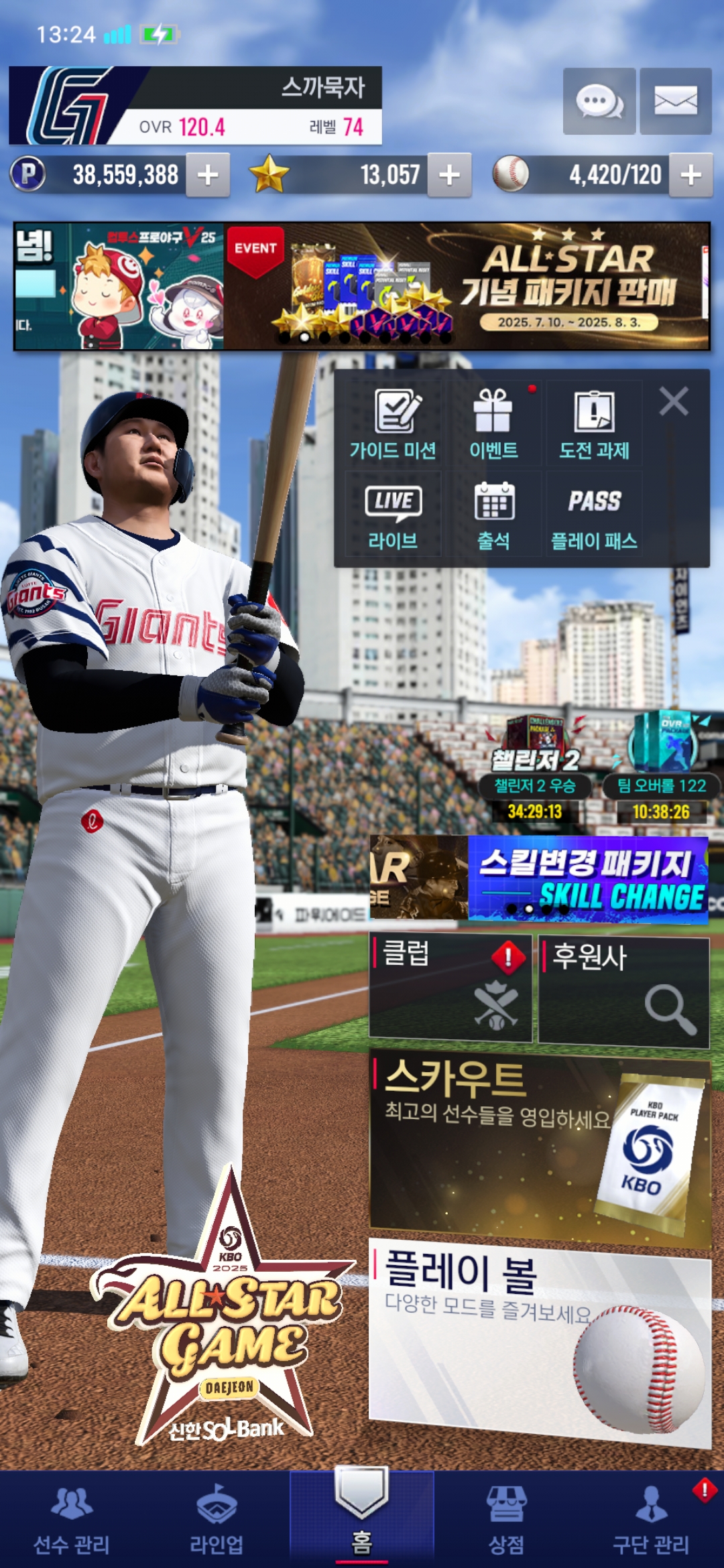The width and height of the screenshot is (724, 1568).
Task: Add more stars with plus button
Action: click(449, 176)
